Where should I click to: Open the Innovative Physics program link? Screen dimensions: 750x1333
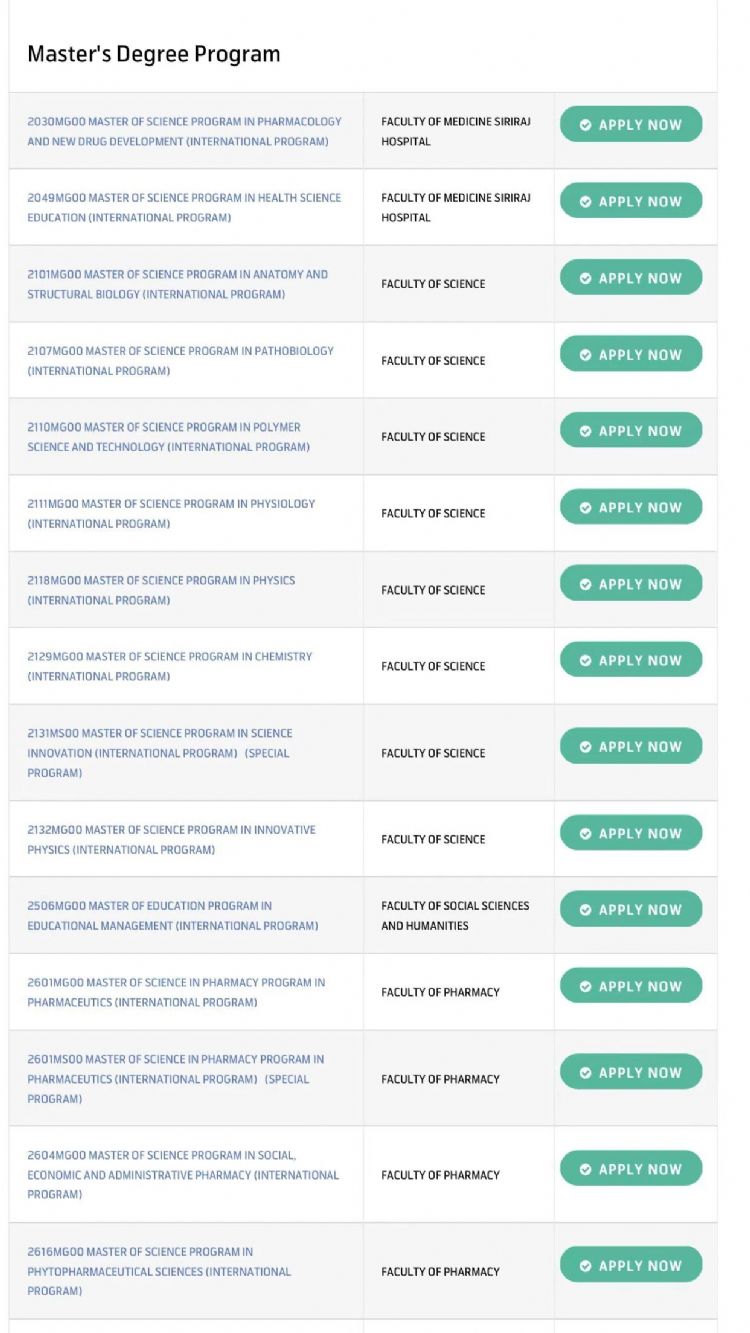click(171, 839)
